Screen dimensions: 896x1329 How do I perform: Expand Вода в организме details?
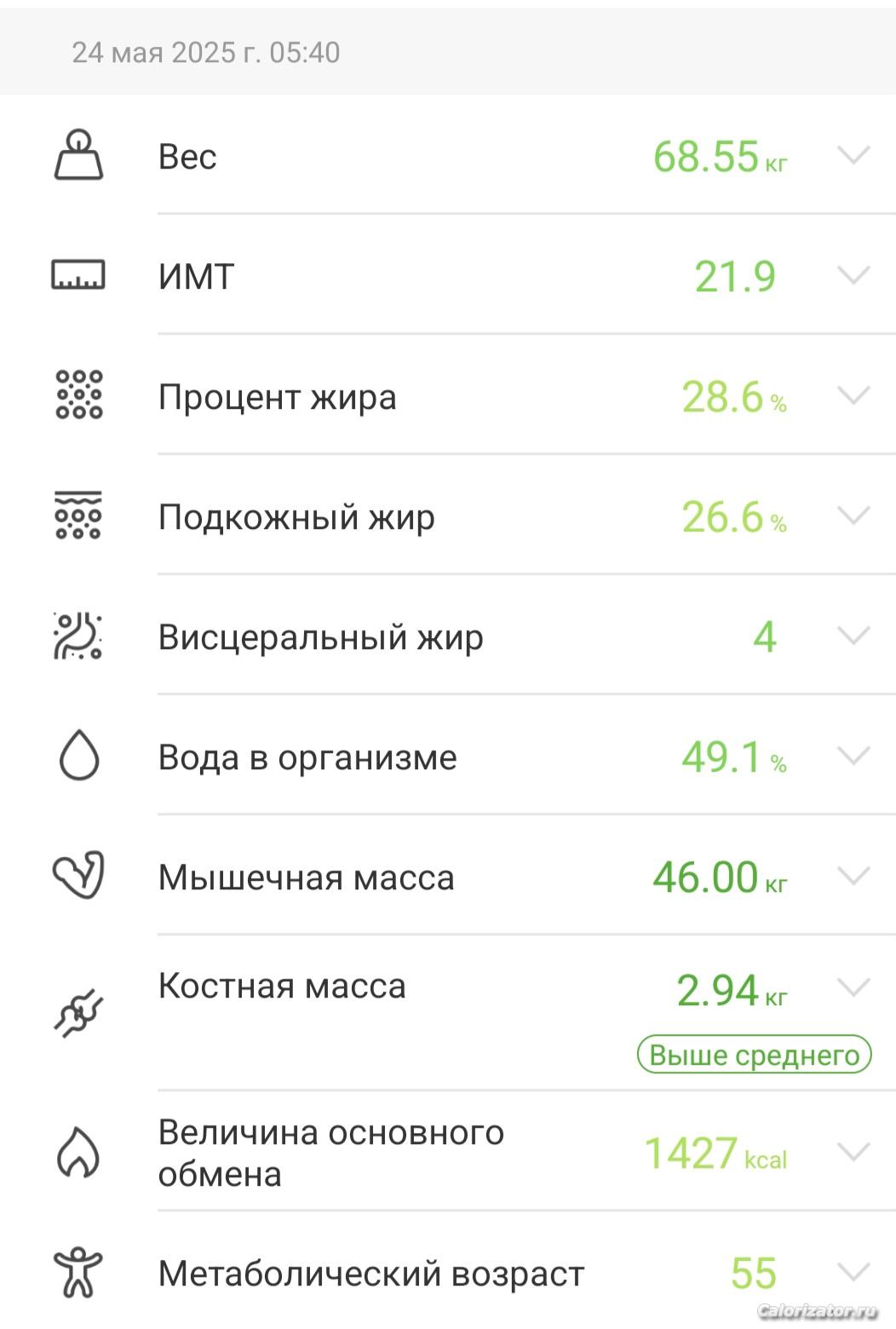pyautogui.click(x=853, y=757)
